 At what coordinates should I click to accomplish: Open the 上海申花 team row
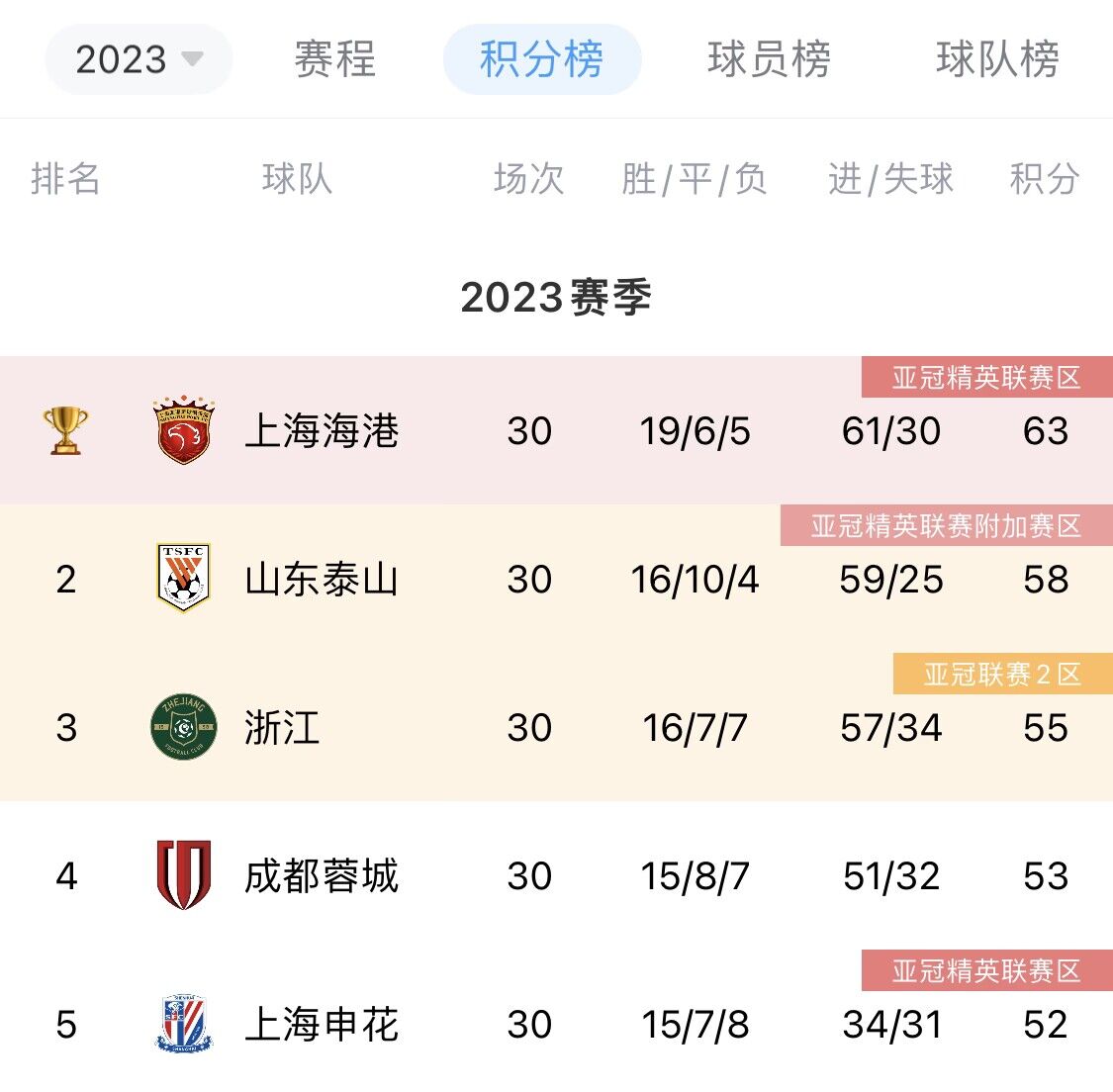(322, 1025)
